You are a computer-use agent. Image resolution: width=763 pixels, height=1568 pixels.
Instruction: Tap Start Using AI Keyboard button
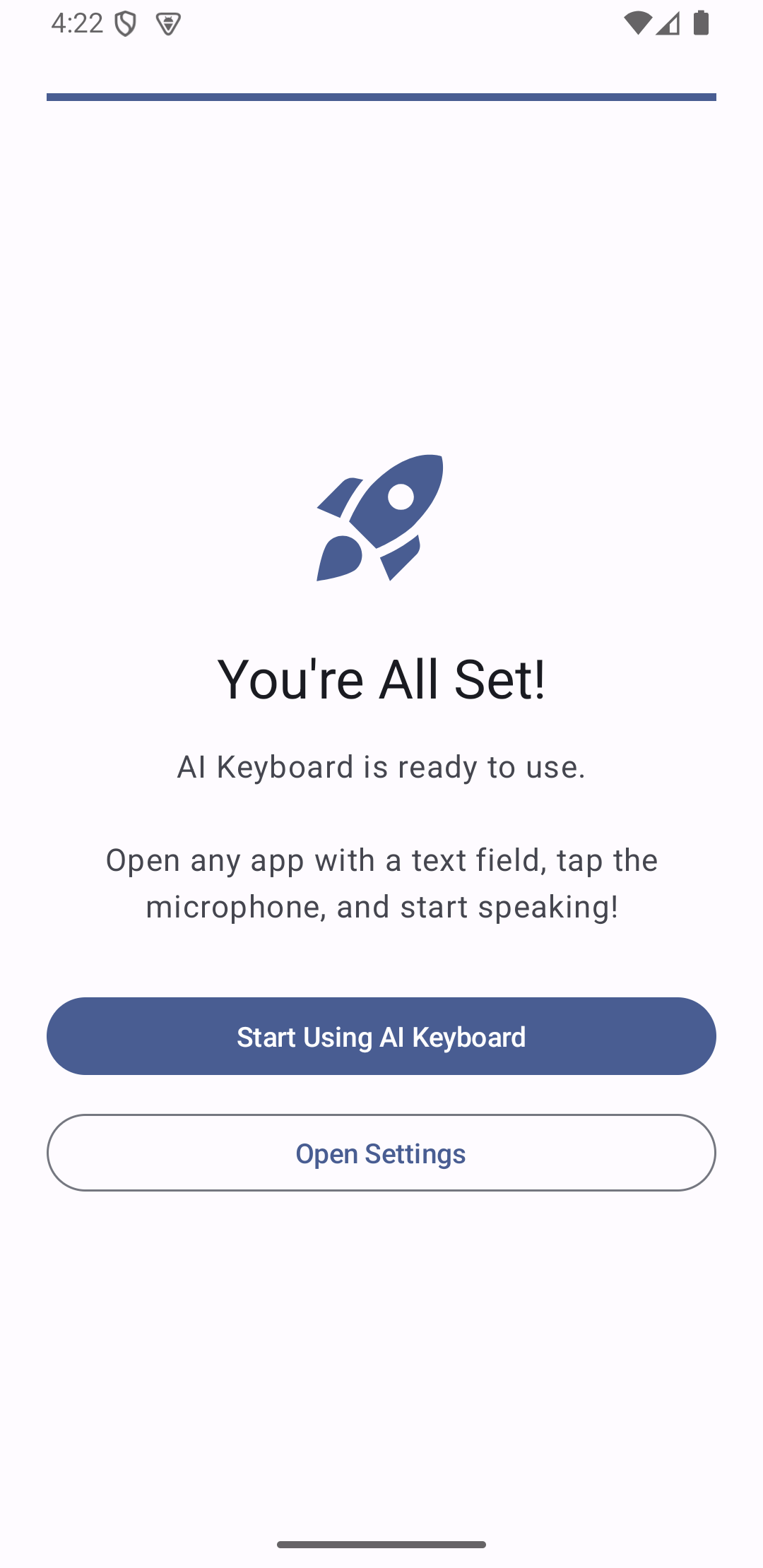pos(381,1036)
